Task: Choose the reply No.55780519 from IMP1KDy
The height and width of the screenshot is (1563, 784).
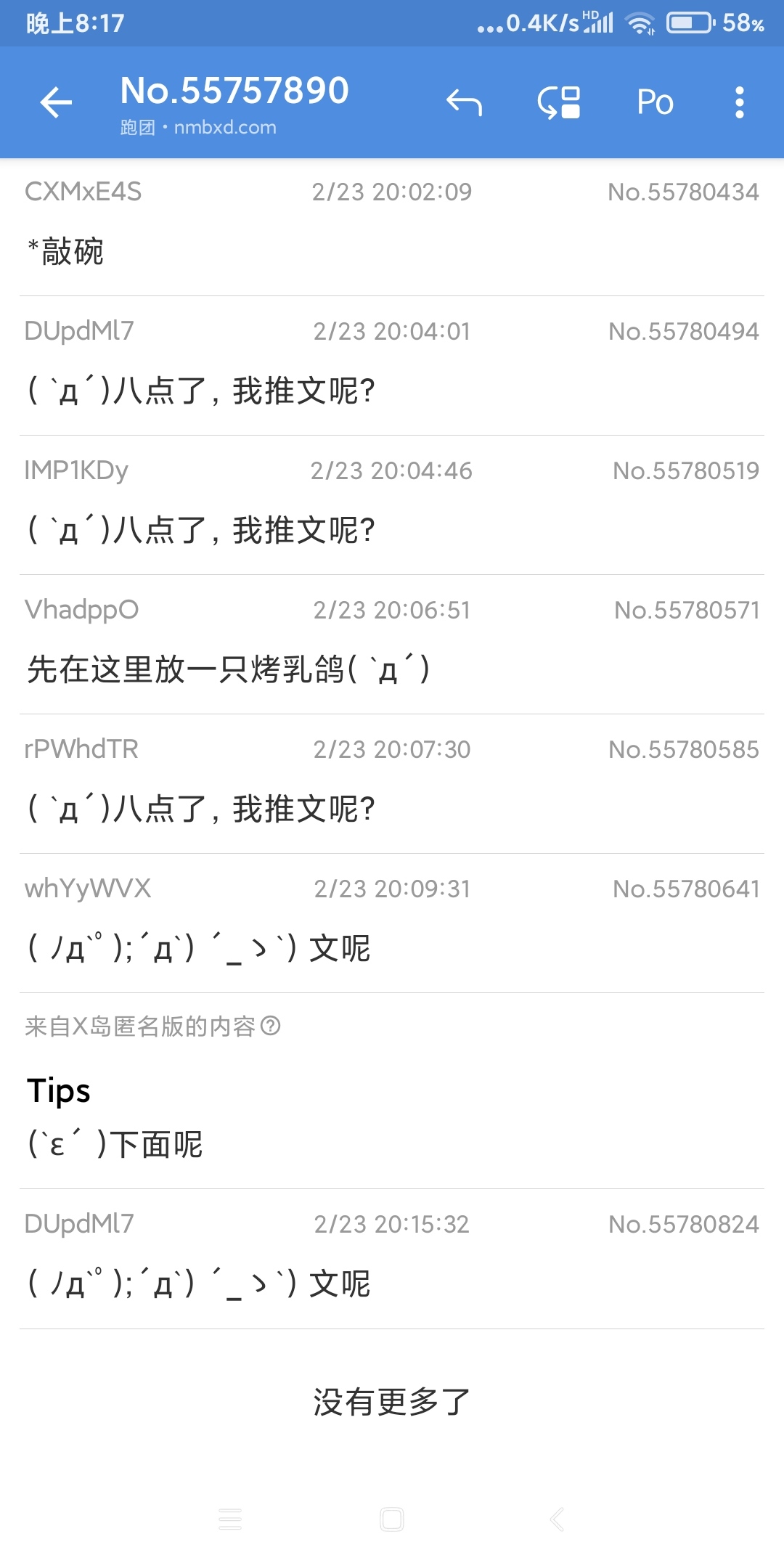Action: 392,504
